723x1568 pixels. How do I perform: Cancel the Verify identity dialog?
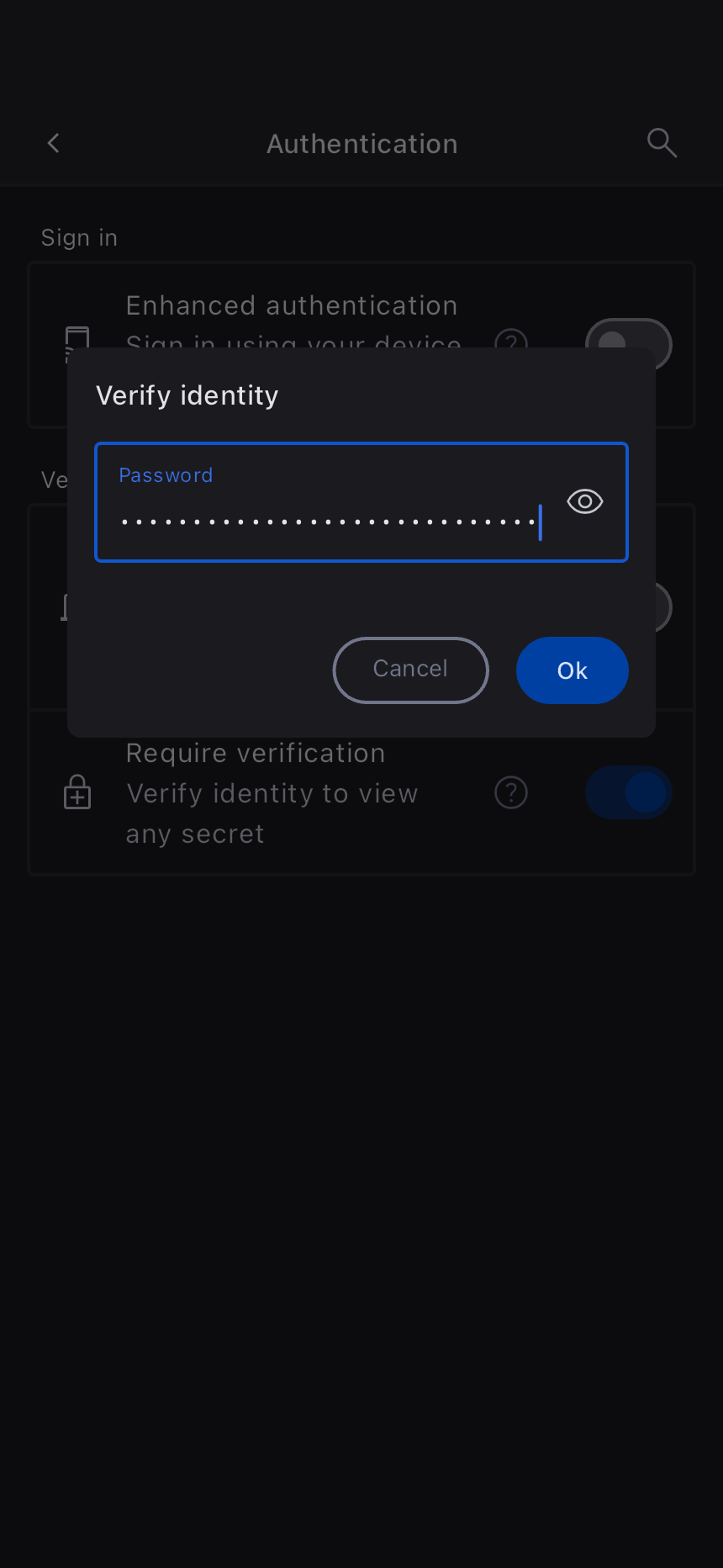coord(410,670)
